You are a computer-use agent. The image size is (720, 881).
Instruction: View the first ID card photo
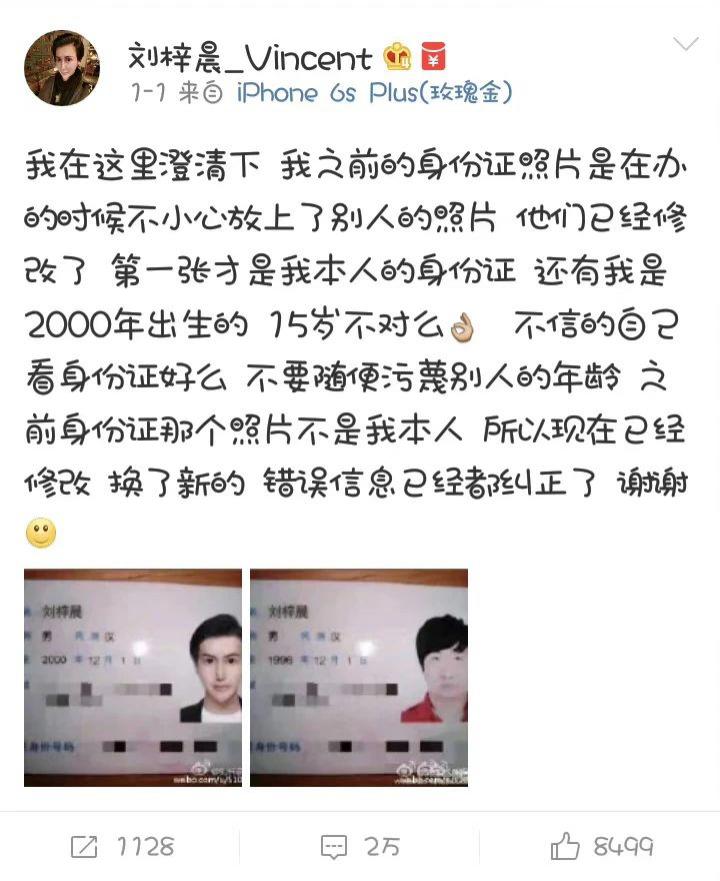pos(133,677)
